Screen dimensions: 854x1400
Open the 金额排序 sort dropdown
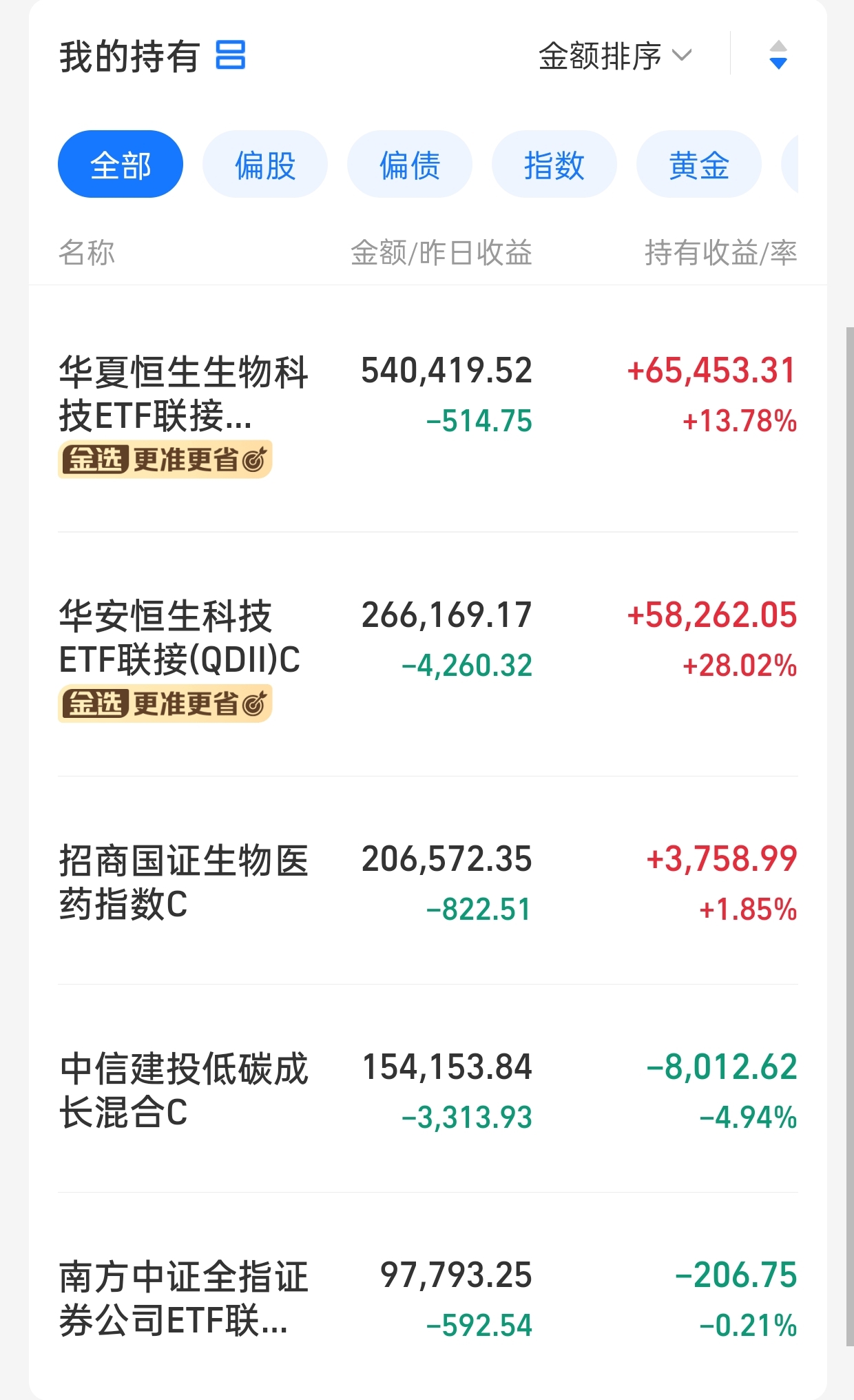click(x=614, y=56)
